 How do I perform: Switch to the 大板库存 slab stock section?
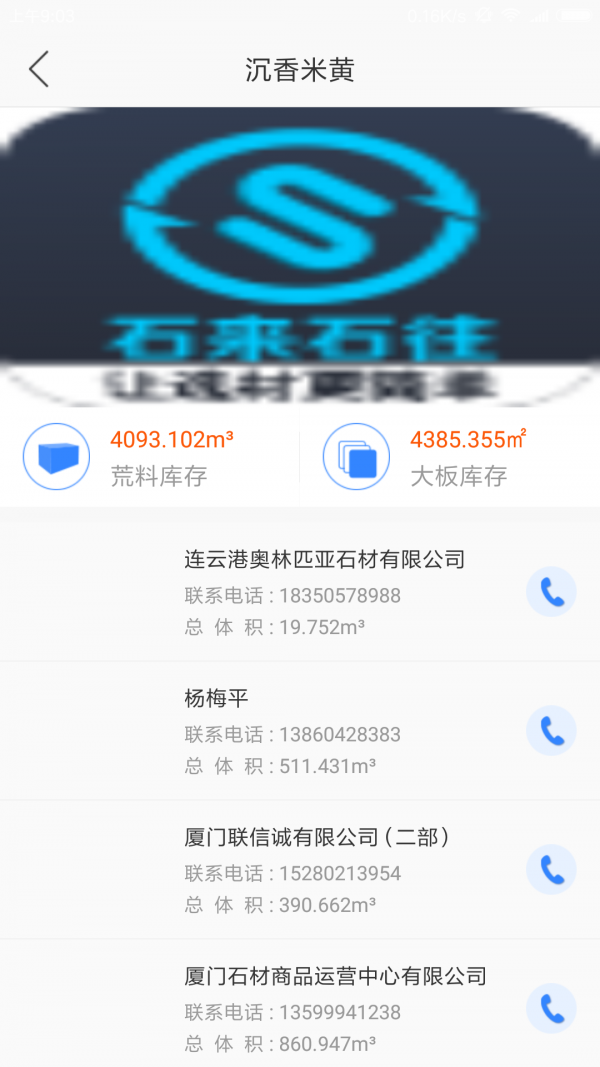pyautogui.click(x=450, y=457)
